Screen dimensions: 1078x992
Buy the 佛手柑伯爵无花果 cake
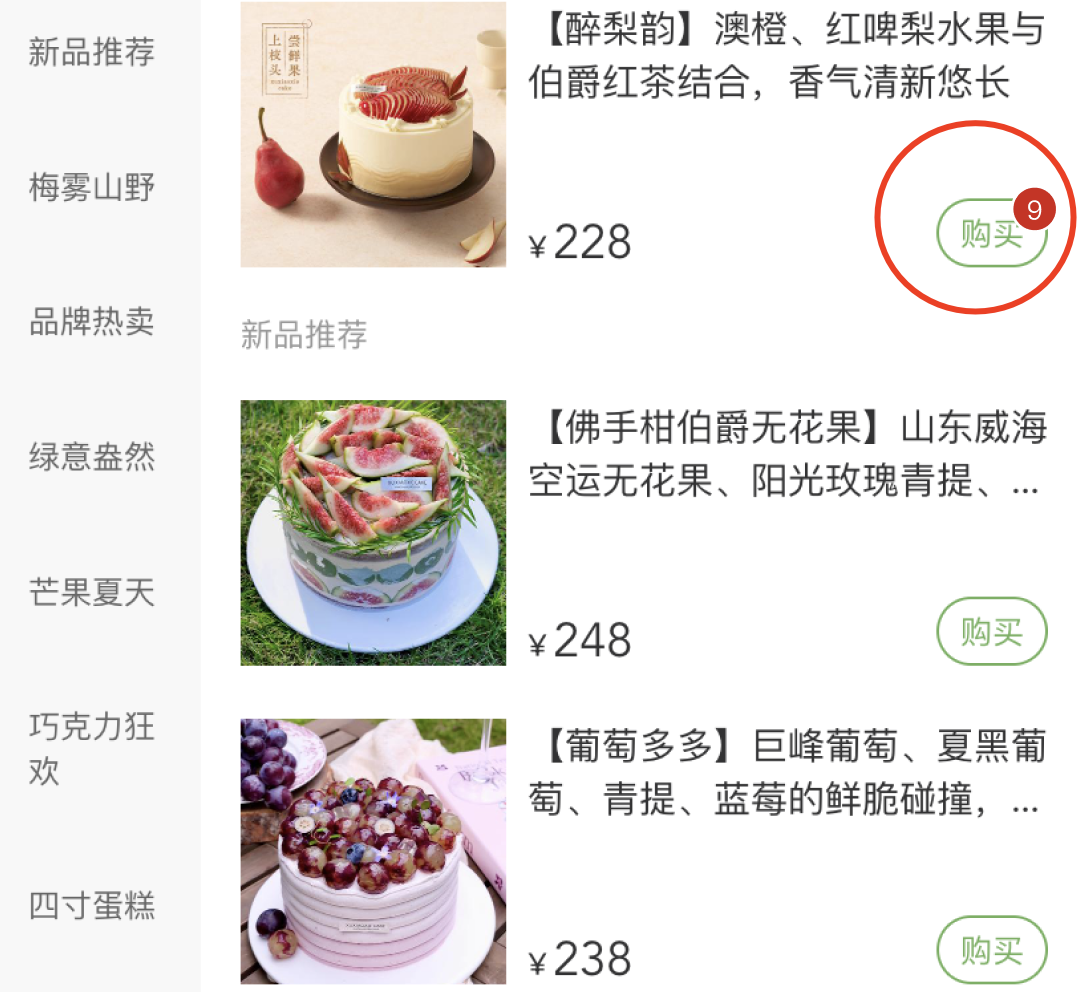(991, 632)
